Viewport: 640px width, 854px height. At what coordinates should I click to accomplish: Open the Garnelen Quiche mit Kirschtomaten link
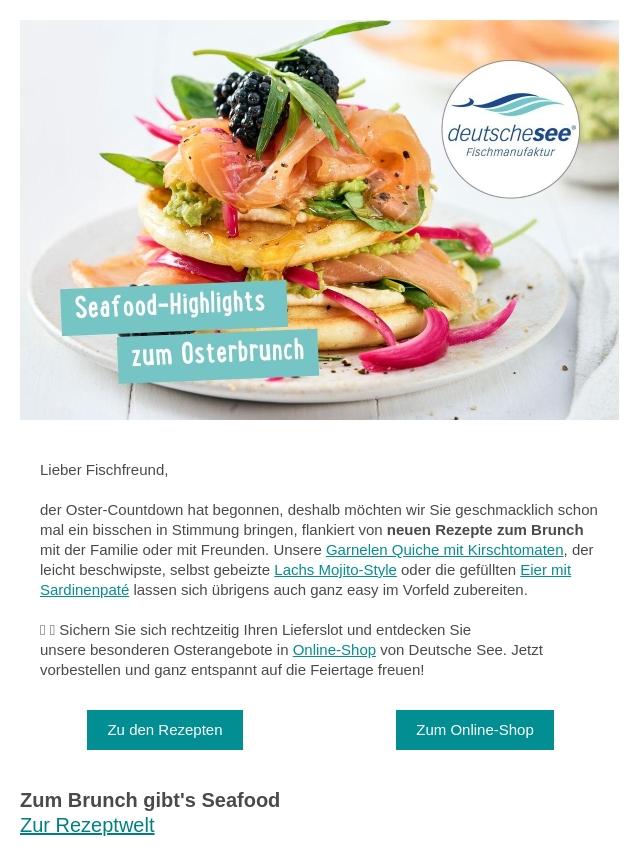coord(444,550)
